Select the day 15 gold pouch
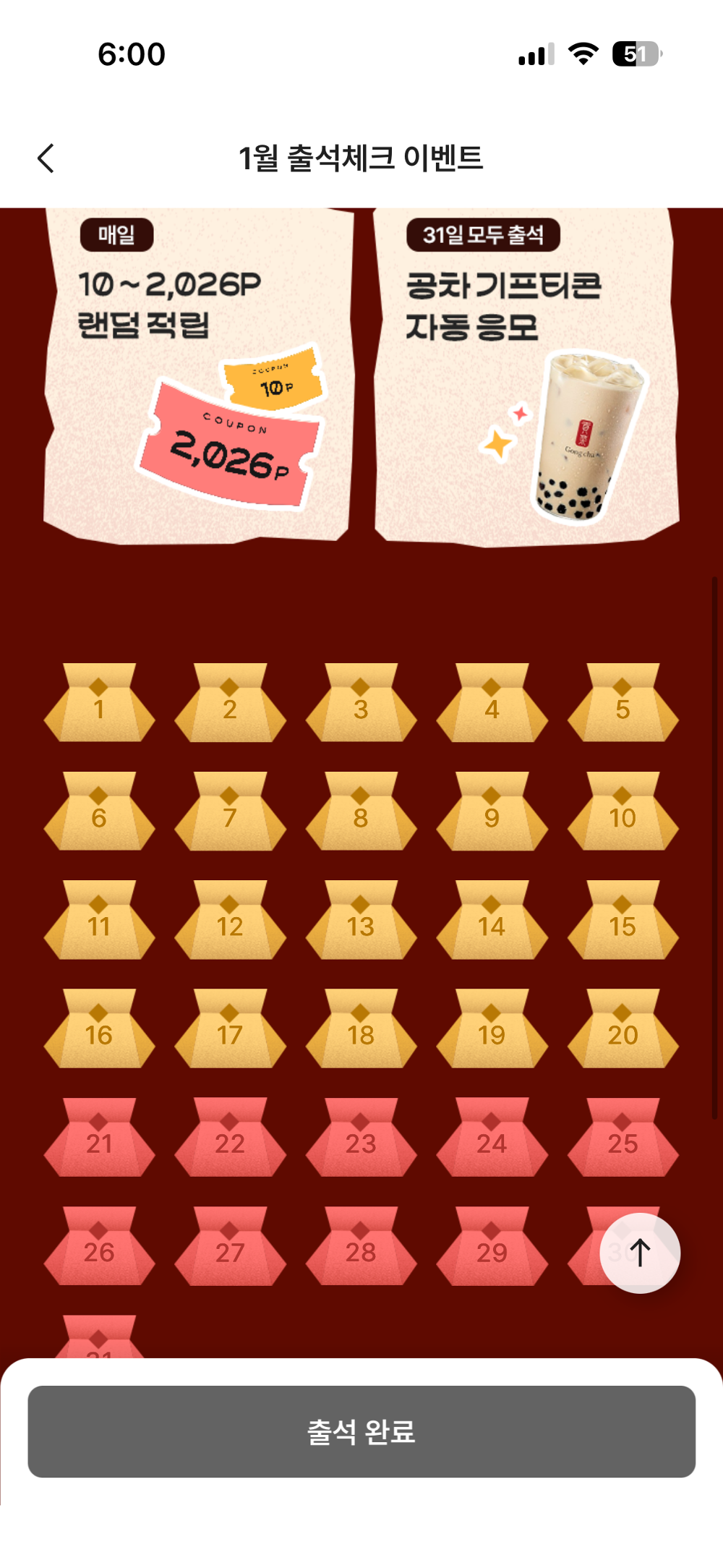Viewport: 723px width, 1568px height. pyautogui.click(x=623, y=922)
